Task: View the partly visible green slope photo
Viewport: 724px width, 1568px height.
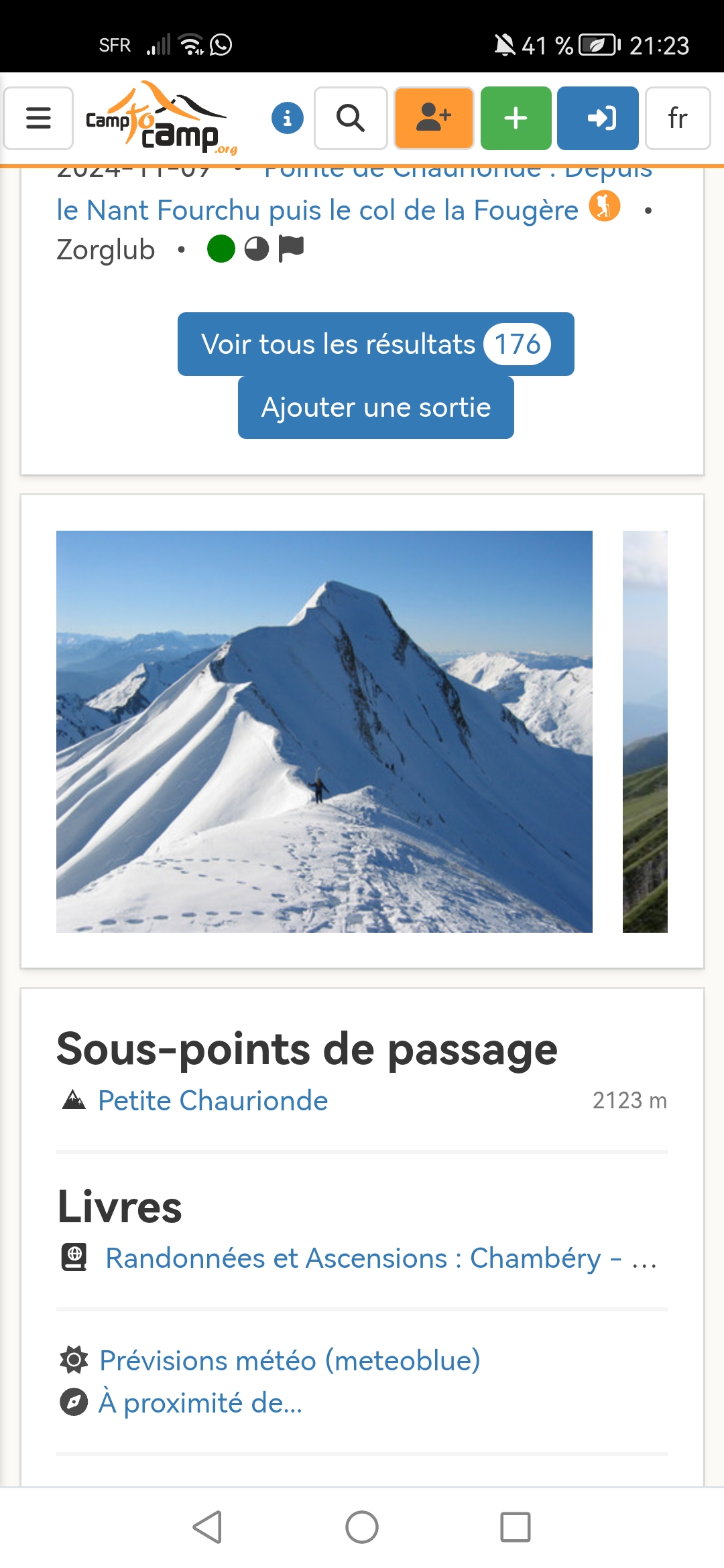Action: click(x=645, y=731)
